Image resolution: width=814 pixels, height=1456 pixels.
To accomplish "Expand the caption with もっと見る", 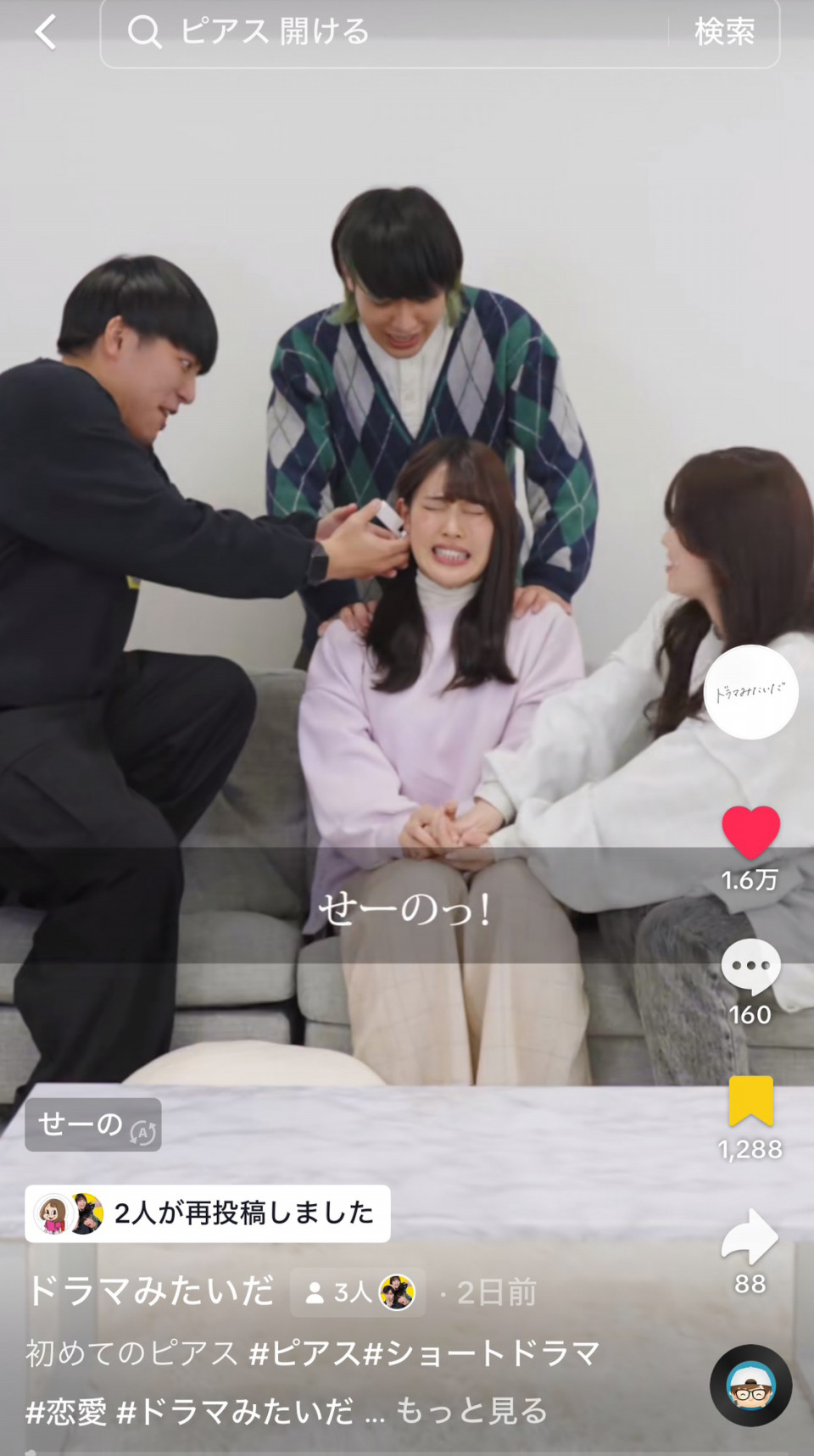I will tap(471, 1411).
